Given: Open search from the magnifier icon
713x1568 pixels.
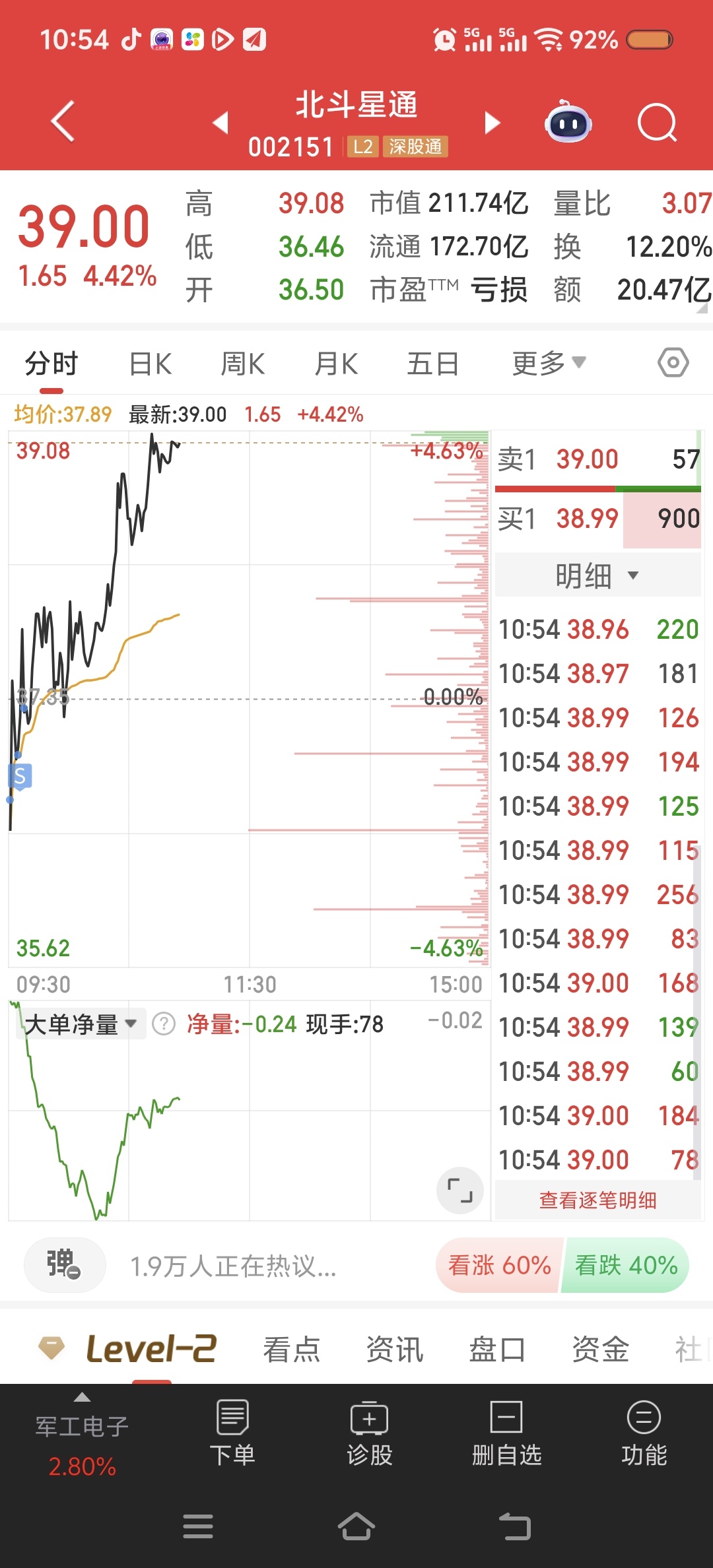Looking at the screenshot, I should pyautogui.click(x=657, y=123).
